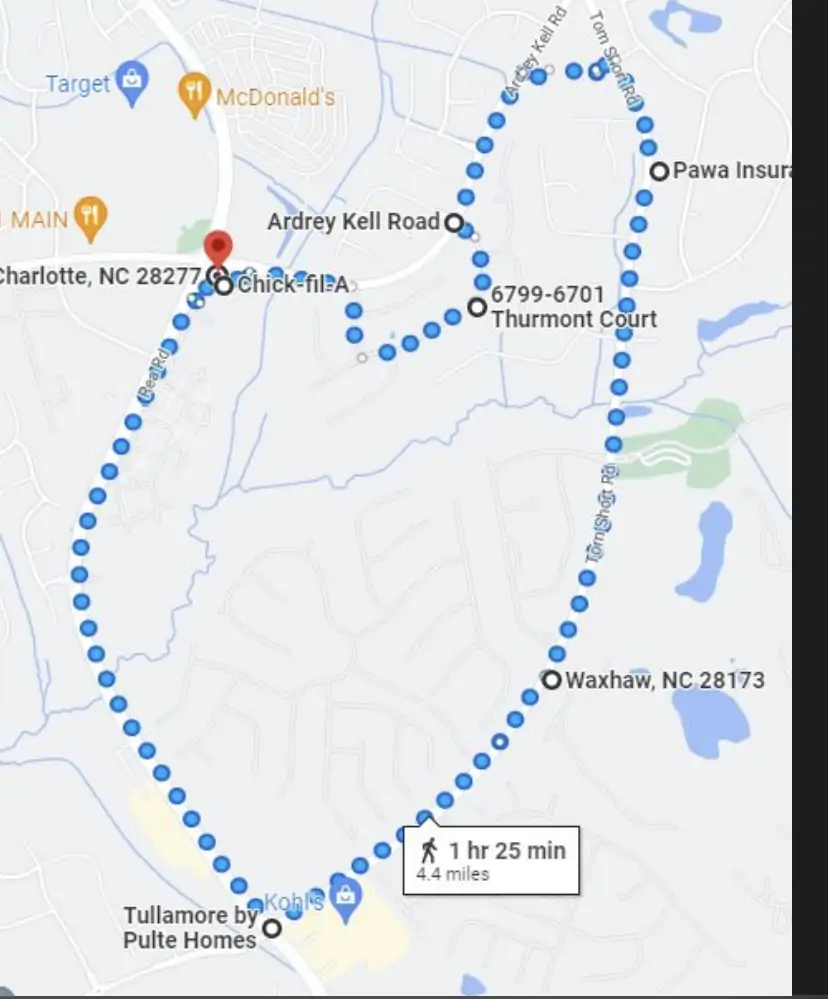The height and width of the screenshot is (999, 828).
Task: Open the 1 hr 25 min walking route callout
Action: [x=492, y=859]
